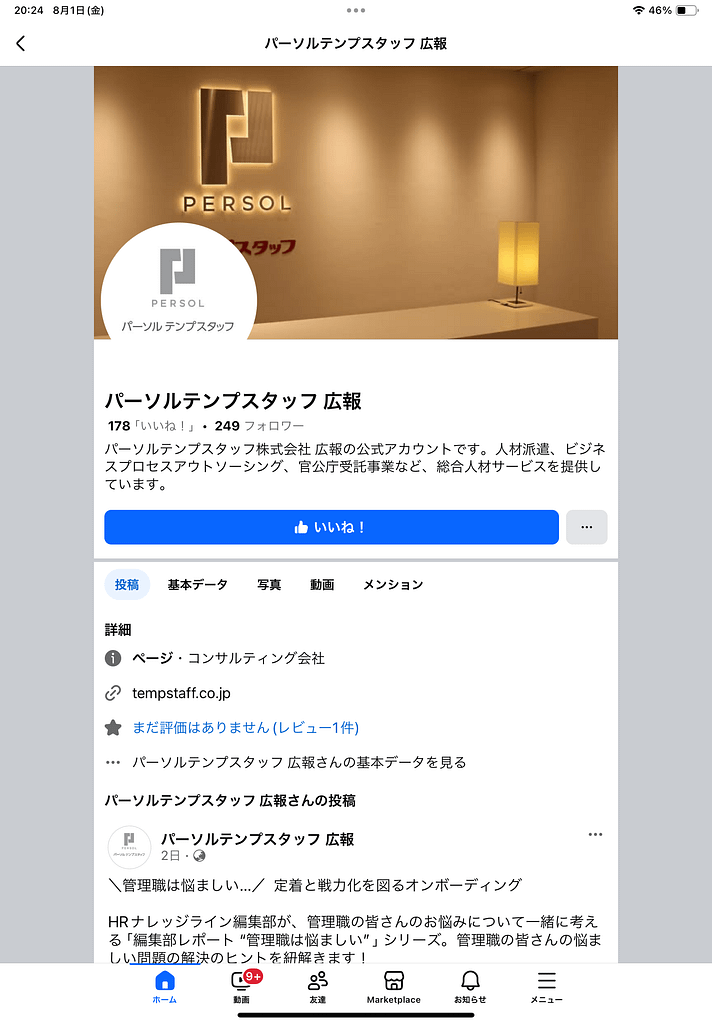Image resolution: width=712 pixels, height=1024 pixels.
Task: Open the 動画 tab in the bottom bar
Action: pyautogui.click(x=242, y=986)
